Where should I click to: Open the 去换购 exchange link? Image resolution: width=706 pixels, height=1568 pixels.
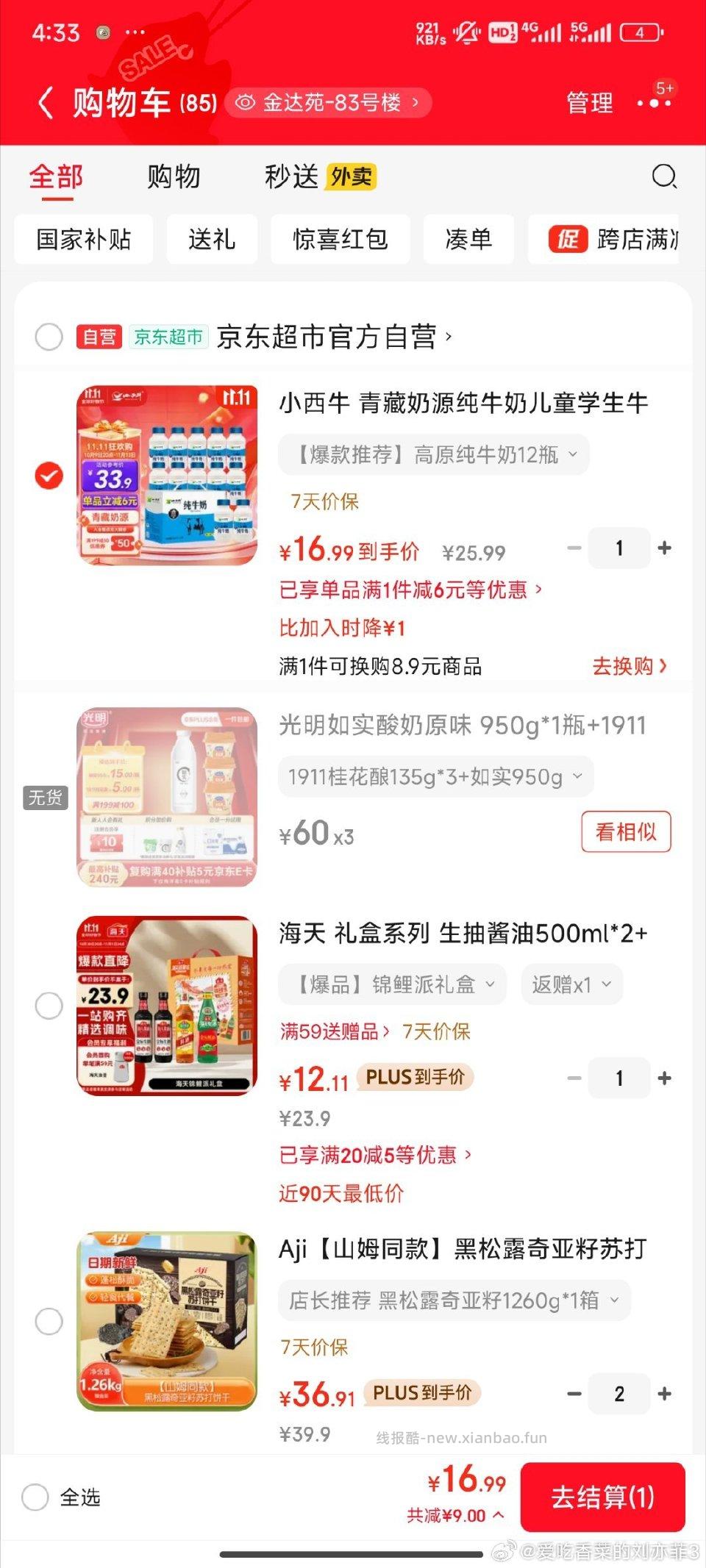(x=629, y=665)
